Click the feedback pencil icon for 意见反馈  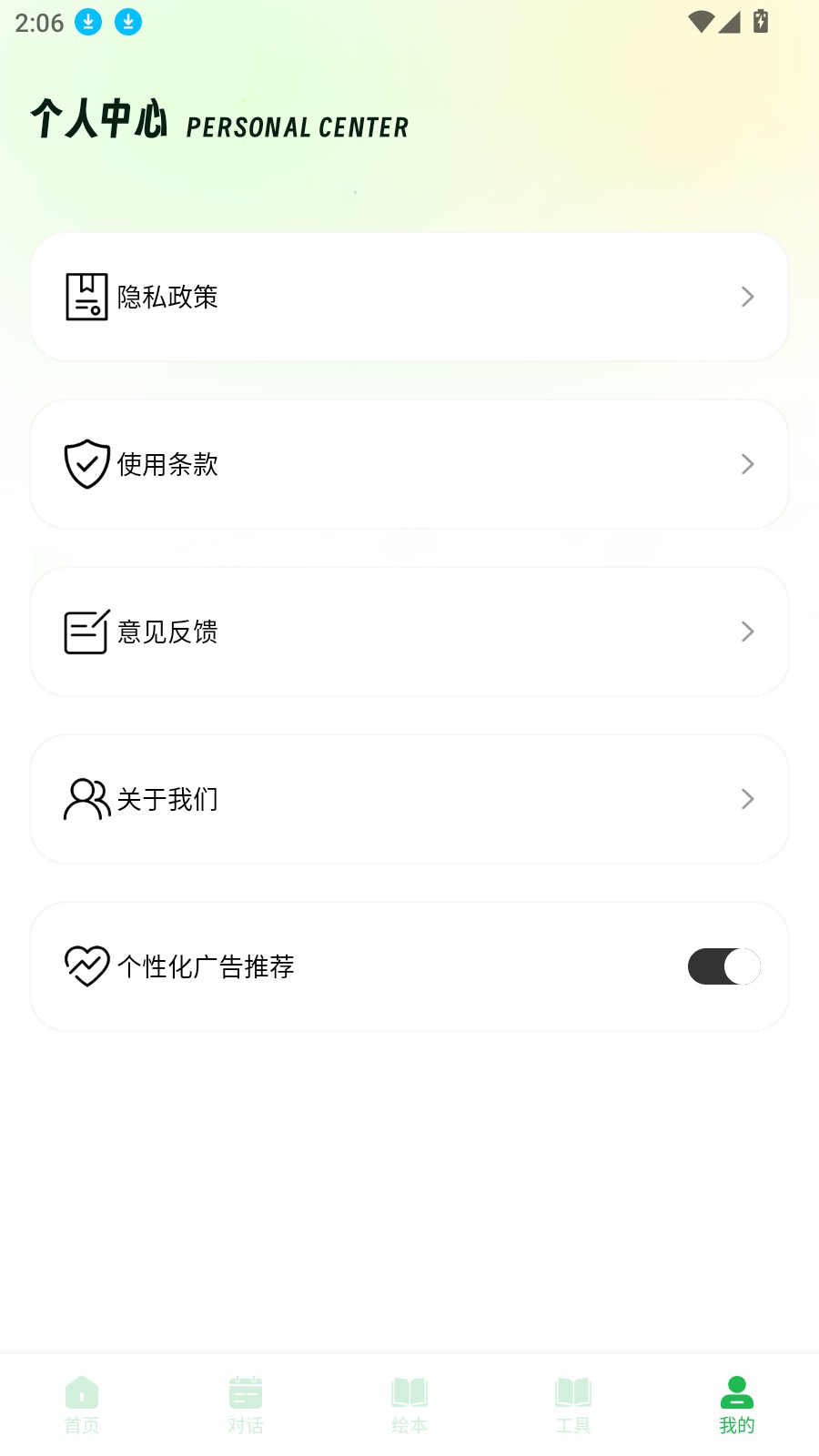click(x=86, y=631)
